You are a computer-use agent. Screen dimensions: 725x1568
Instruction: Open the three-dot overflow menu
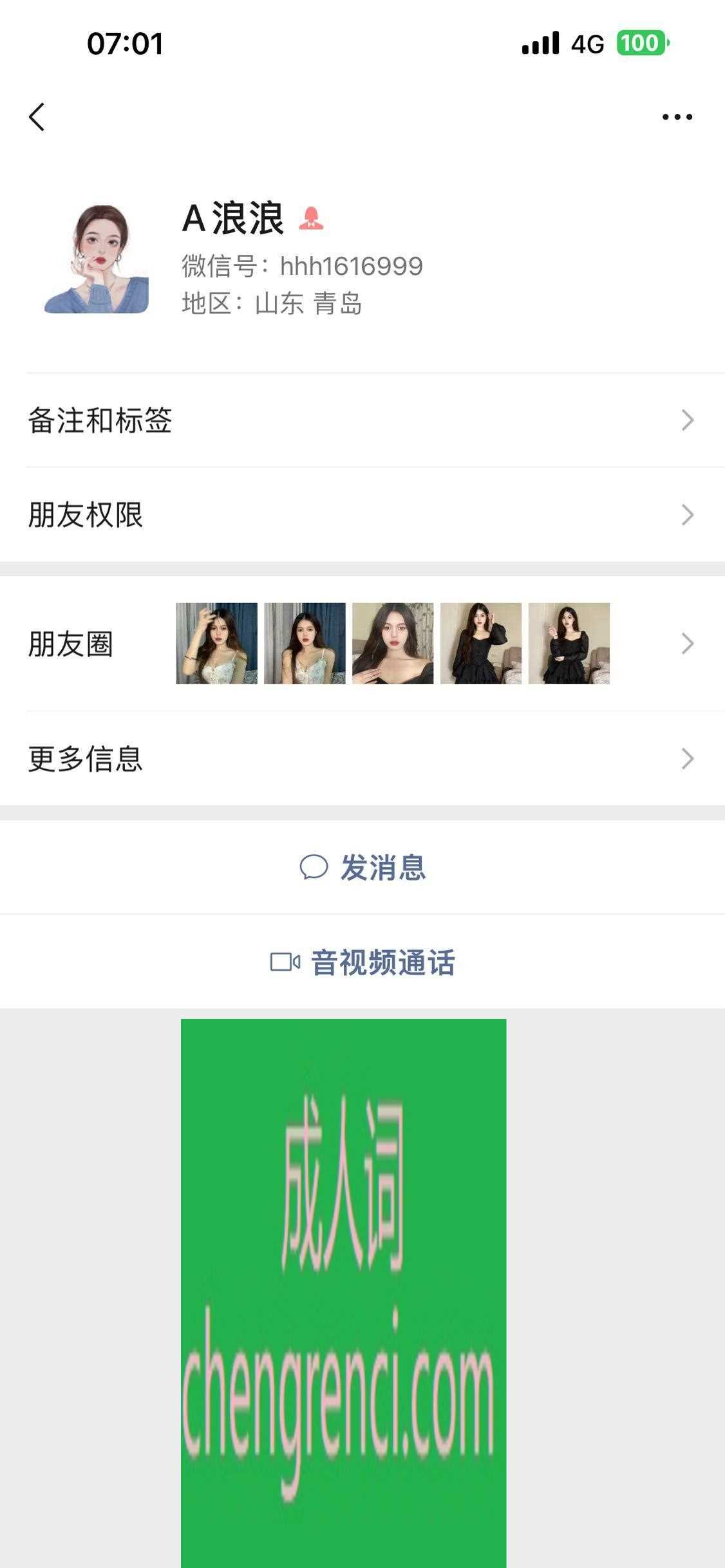pos(677,117)
